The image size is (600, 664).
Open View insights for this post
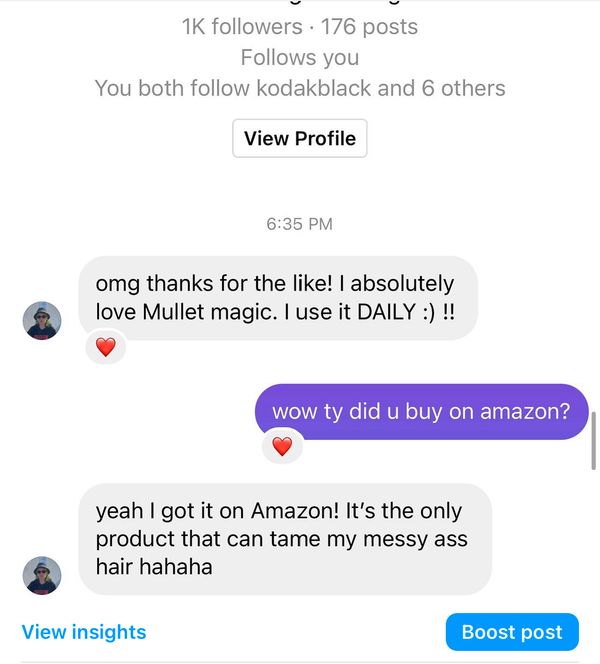84,632
